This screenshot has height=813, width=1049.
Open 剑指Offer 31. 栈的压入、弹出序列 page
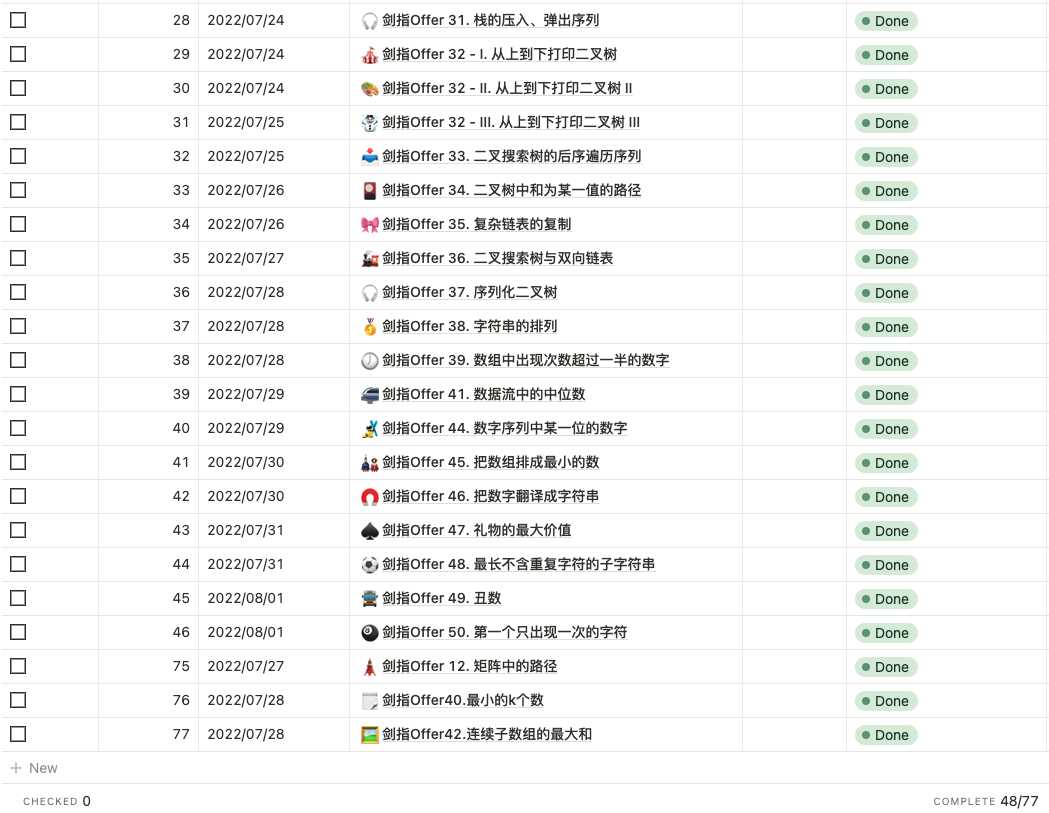490,21
